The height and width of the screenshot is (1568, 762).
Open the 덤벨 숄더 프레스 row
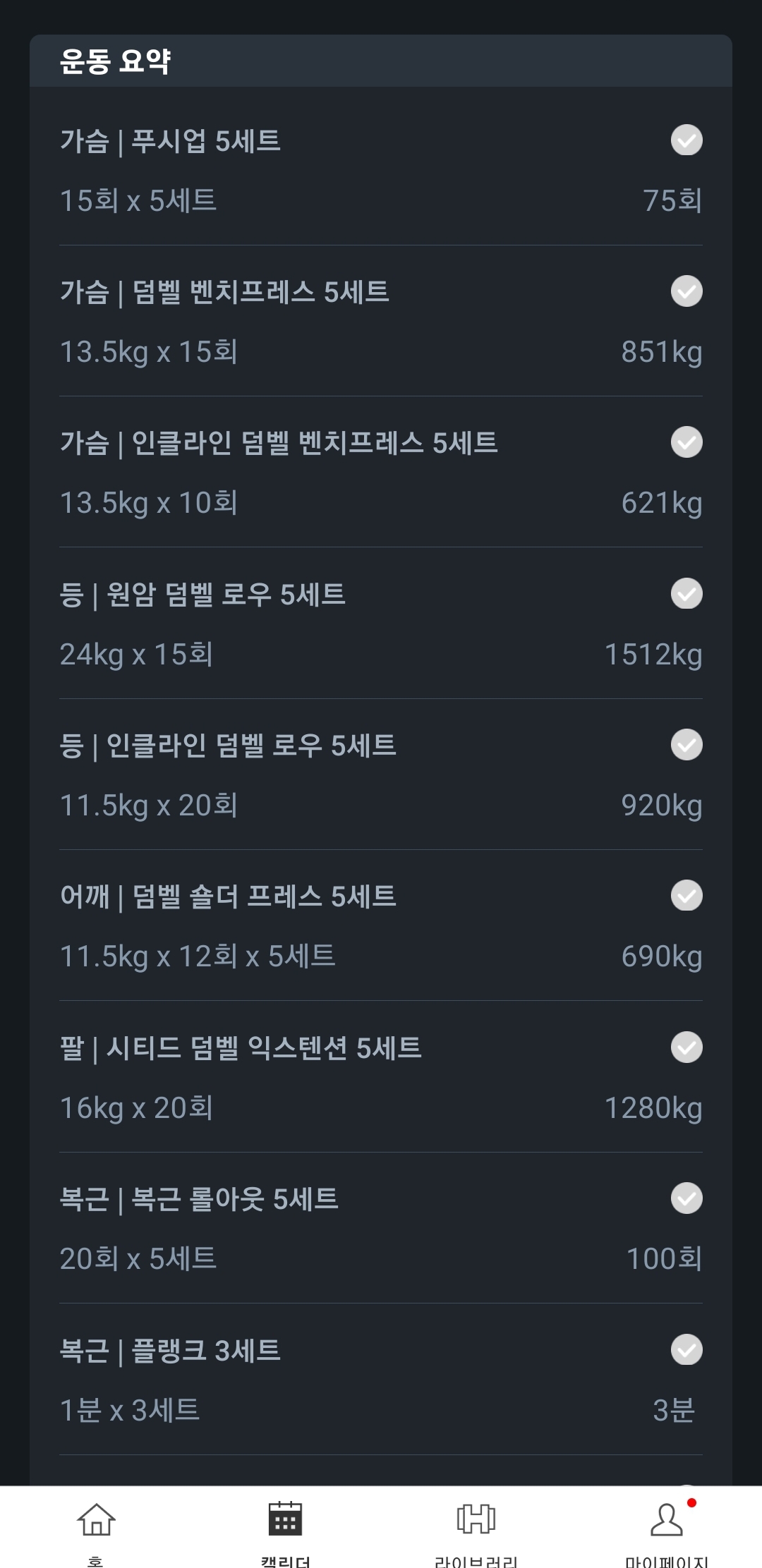pyautogui.click(x=381, y=925)
